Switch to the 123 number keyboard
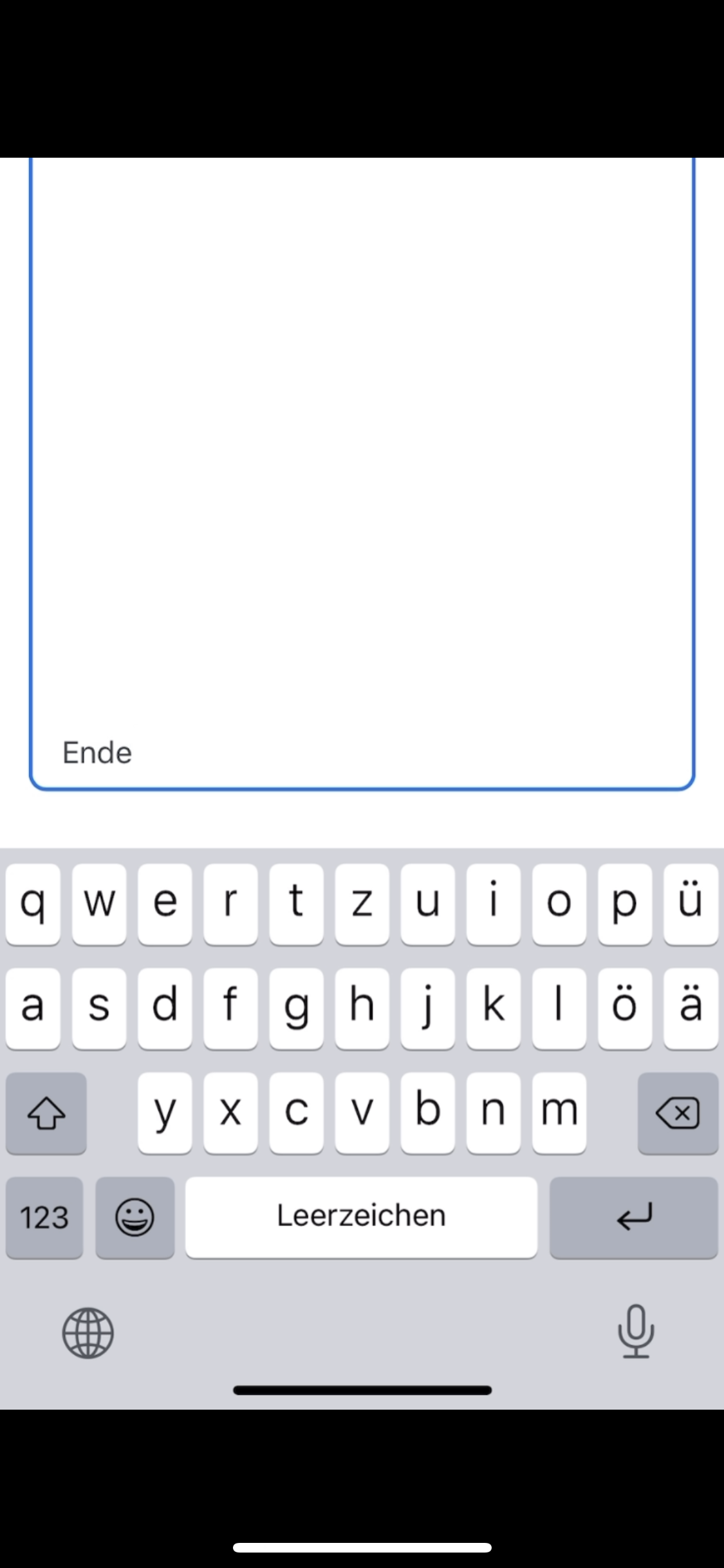 [44, 1217]
